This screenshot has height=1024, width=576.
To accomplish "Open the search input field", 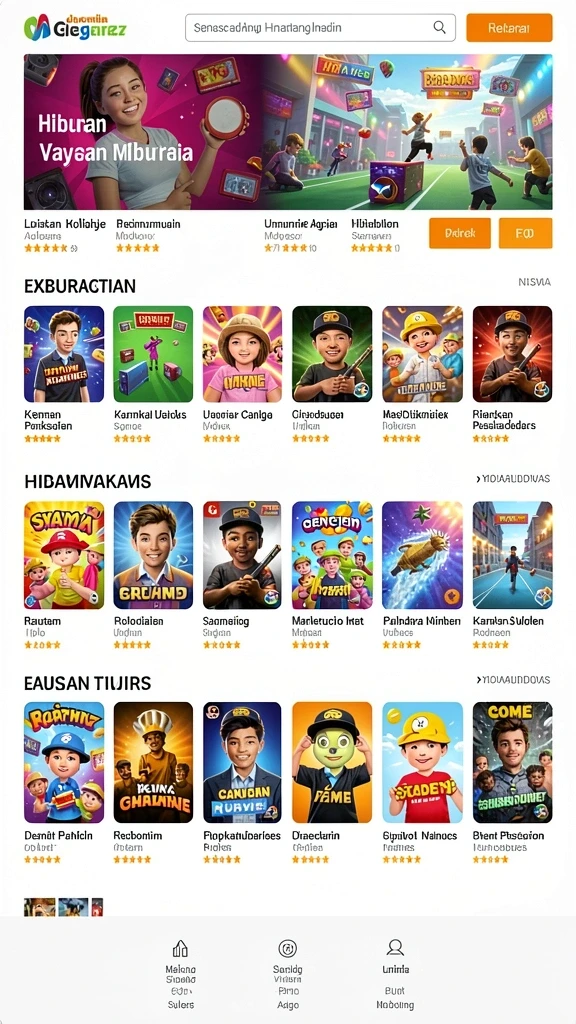I will click(x=320, y=28).
